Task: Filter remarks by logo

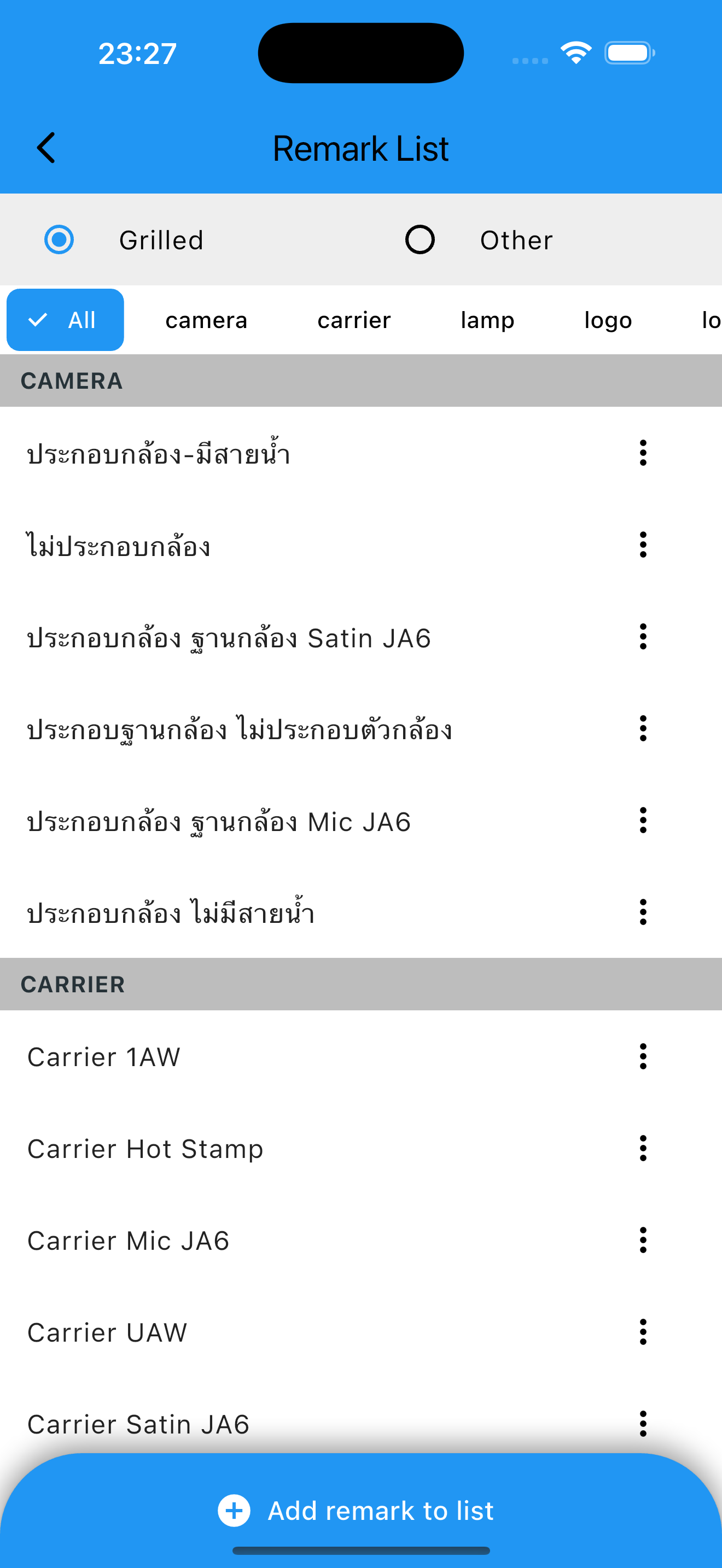Action: coord(608,320)
